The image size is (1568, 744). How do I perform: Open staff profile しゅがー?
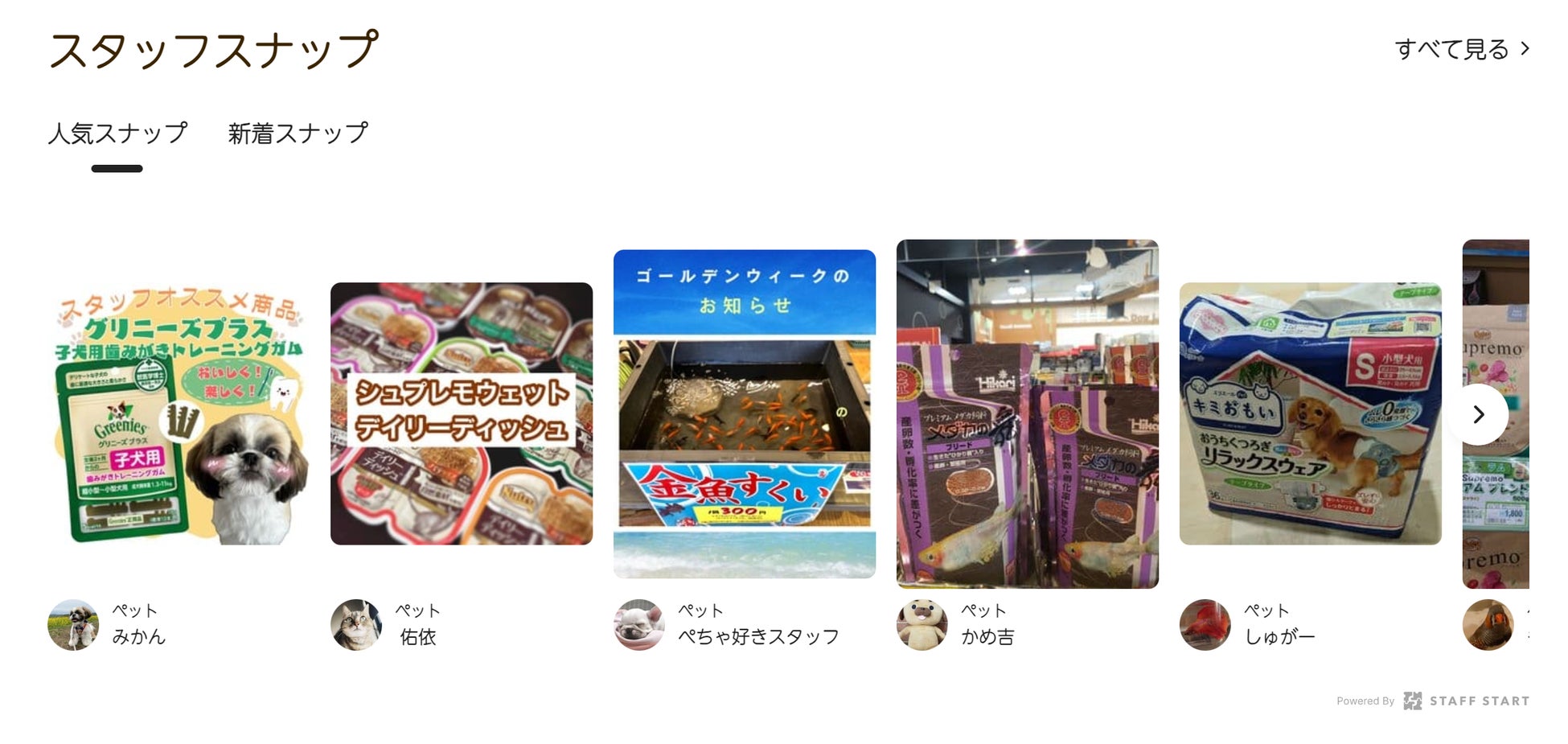point(1279,636)
